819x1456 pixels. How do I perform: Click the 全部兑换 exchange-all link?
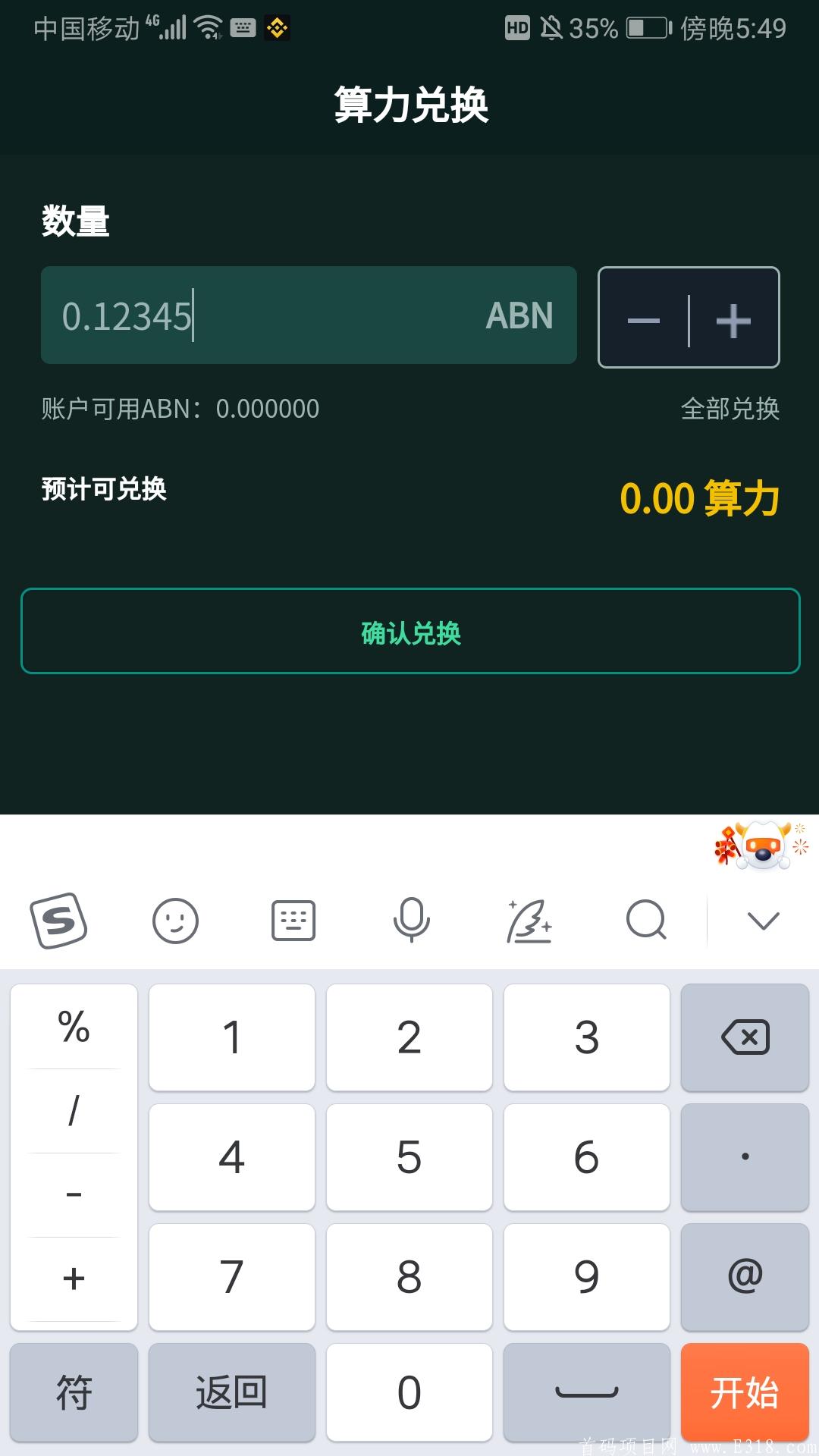coord(731,408)
